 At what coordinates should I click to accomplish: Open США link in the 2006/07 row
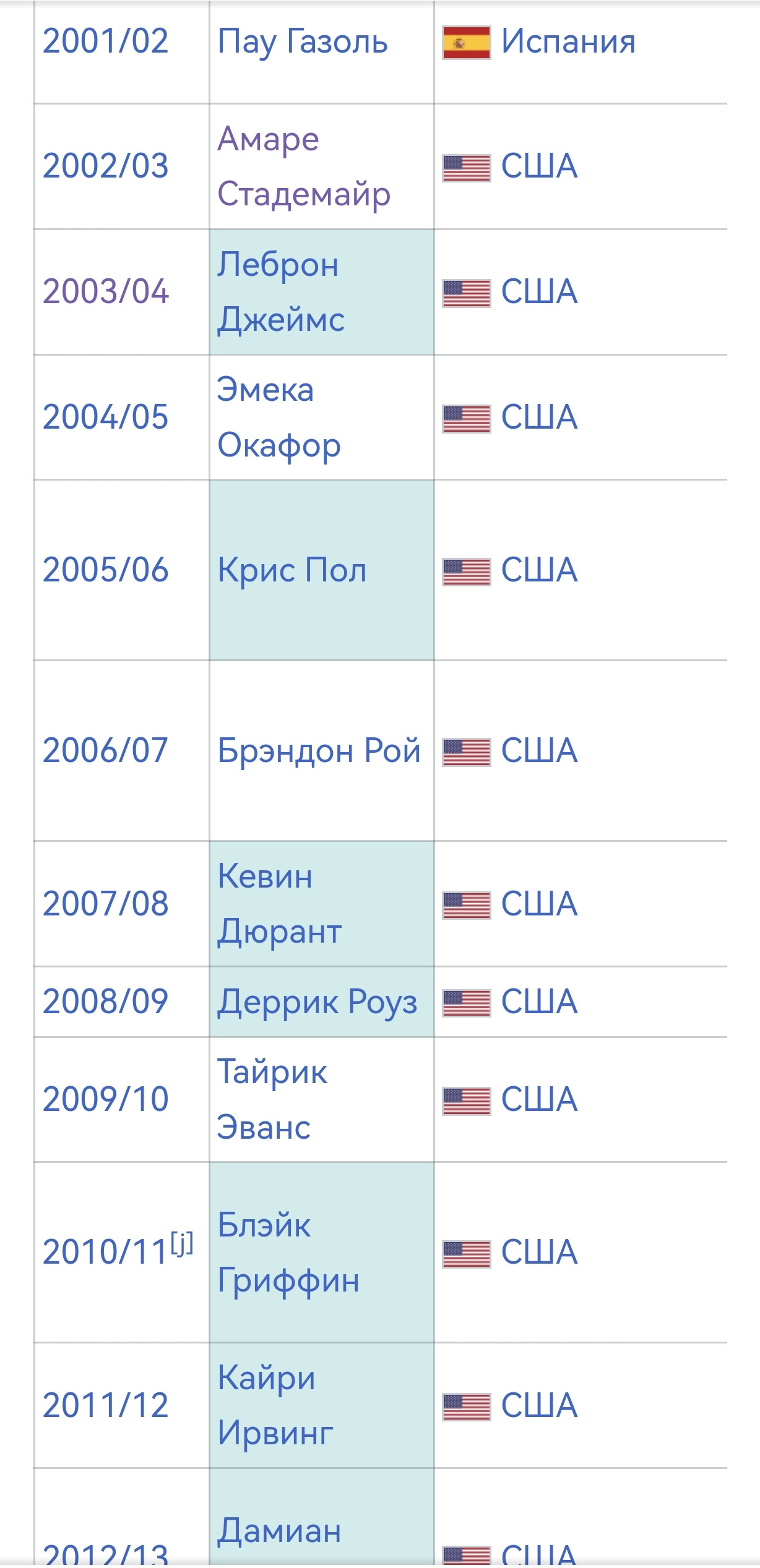tap(539, 750)
